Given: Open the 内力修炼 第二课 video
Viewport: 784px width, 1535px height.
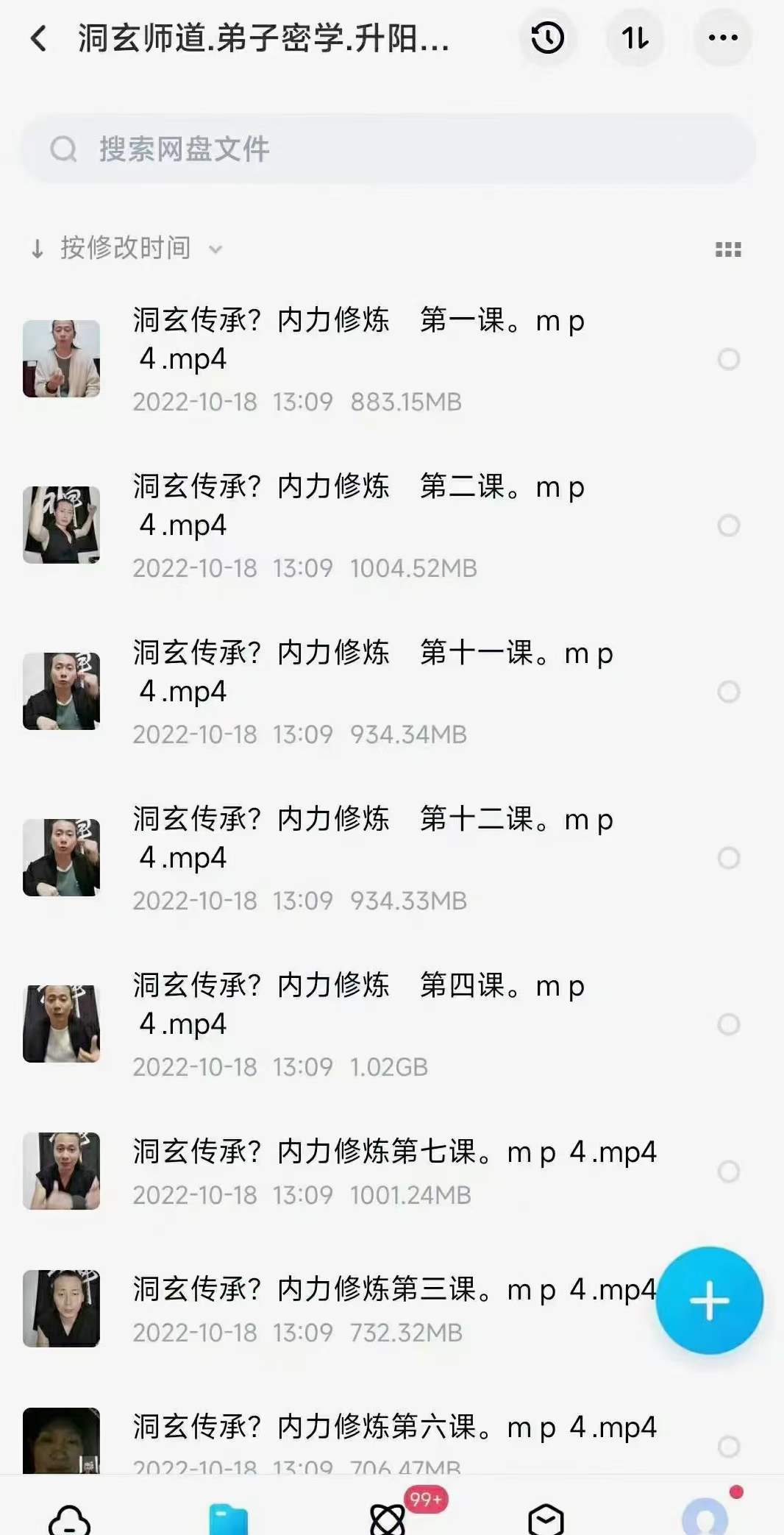Looking at the screenshot, I should [x=358, y=506].
